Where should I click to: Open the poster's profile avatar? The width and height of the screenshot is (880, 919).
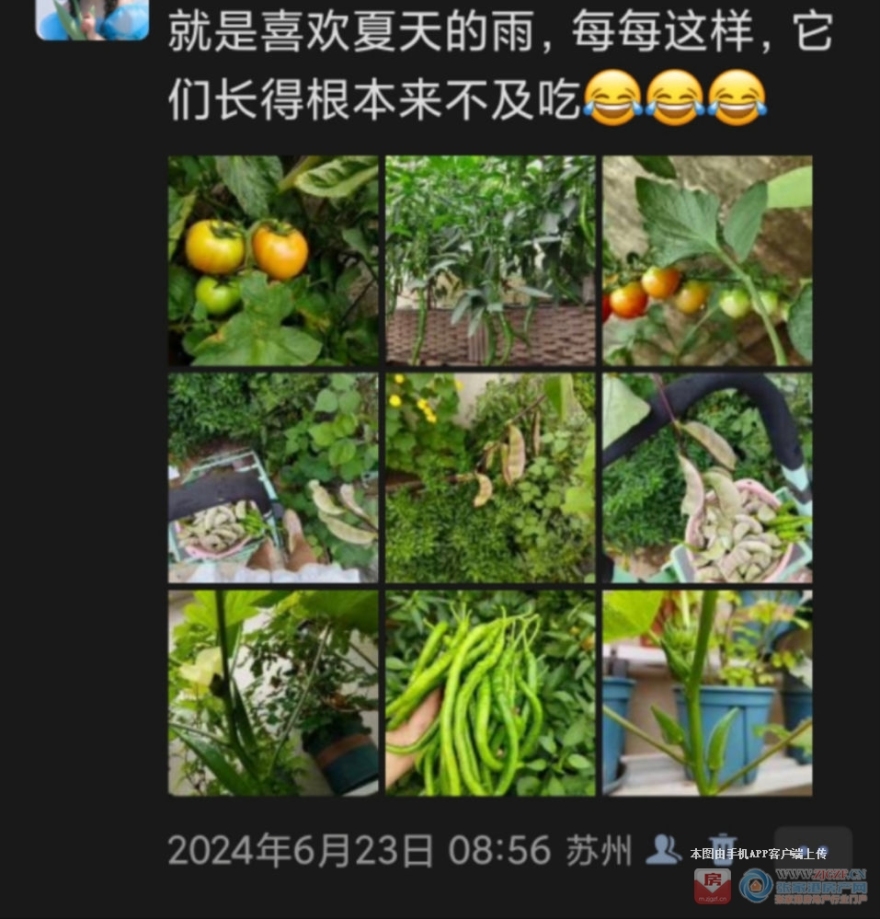(x=92, y=20)
